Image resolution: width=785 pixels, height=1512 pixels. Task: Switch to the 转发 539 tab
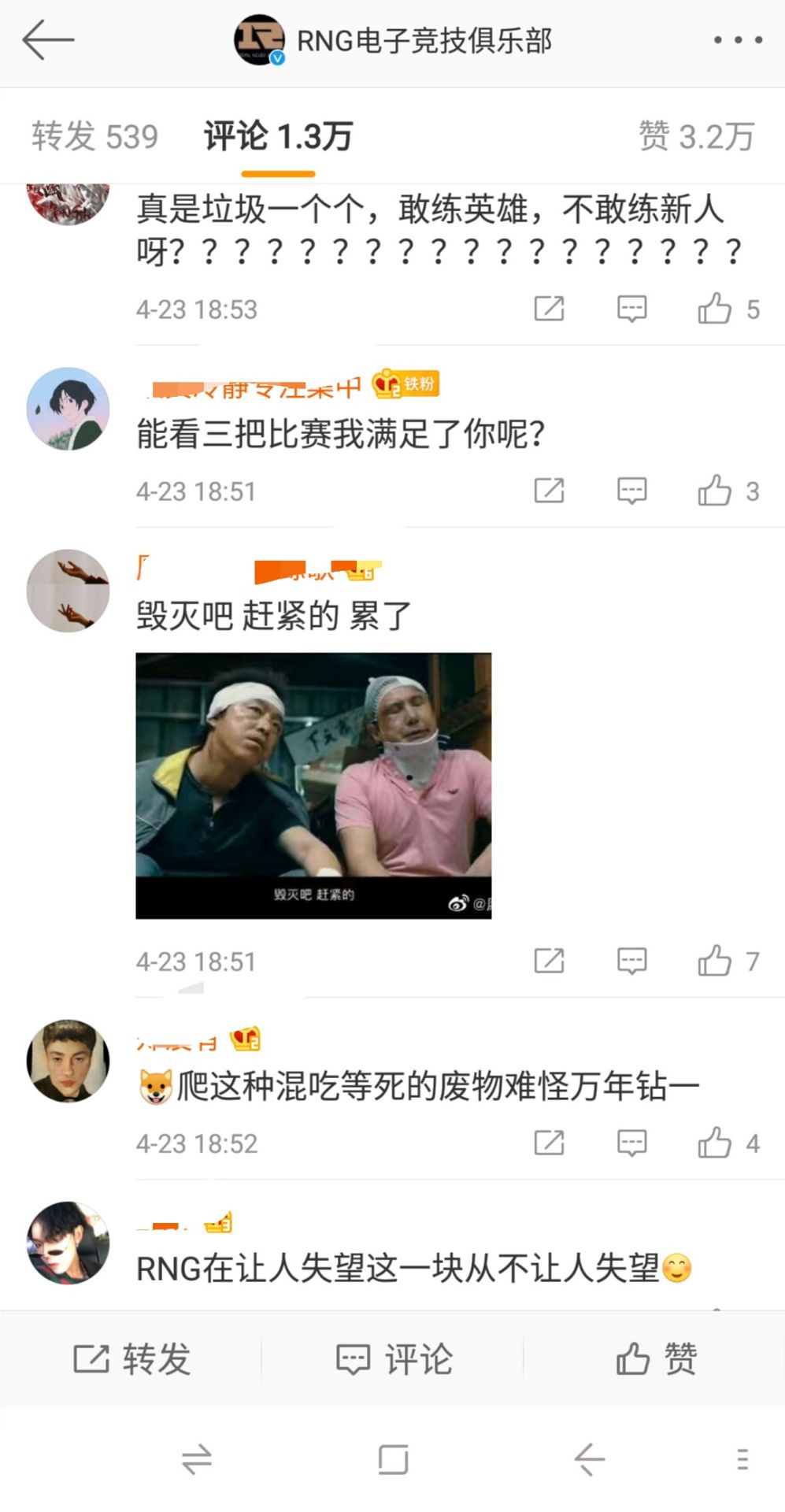pyautogui.click(x=96, y=135)
